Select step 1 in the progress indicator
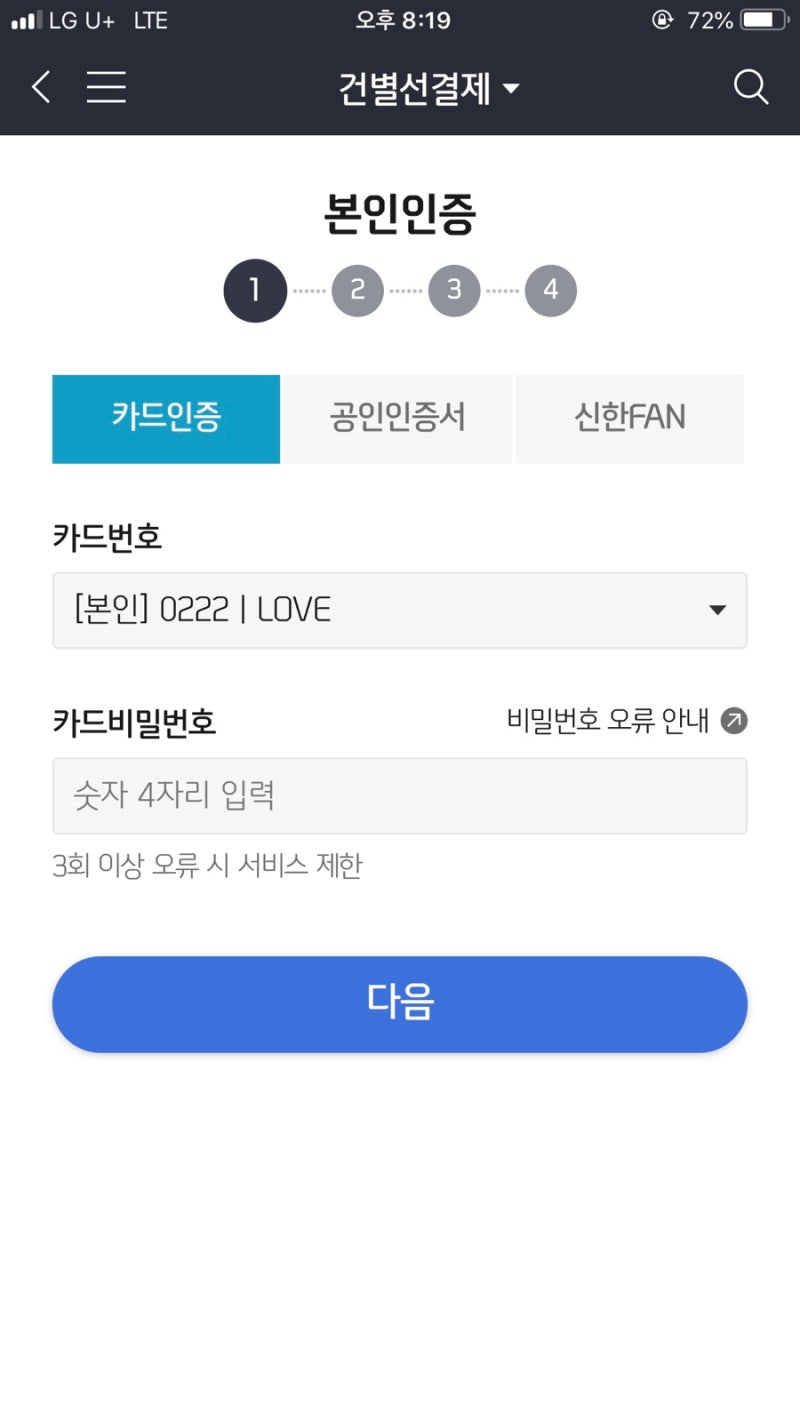Image resolution: width=800 pixels, height=1422 pixels. tap(255, 290)
